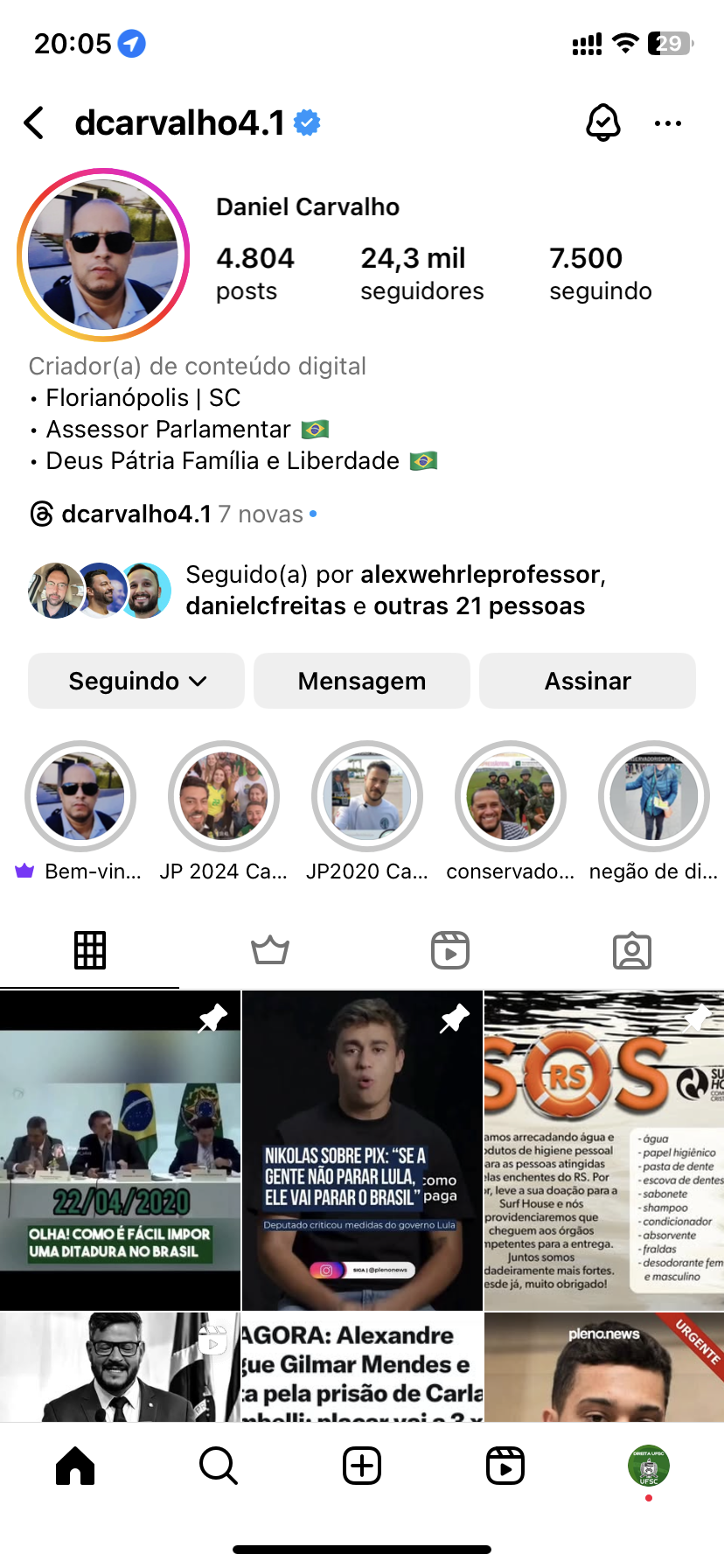The width and height of the screenshot is (724, 1568).
Task: Go back using the top-left arrow
Action: (x=35, y=123)
